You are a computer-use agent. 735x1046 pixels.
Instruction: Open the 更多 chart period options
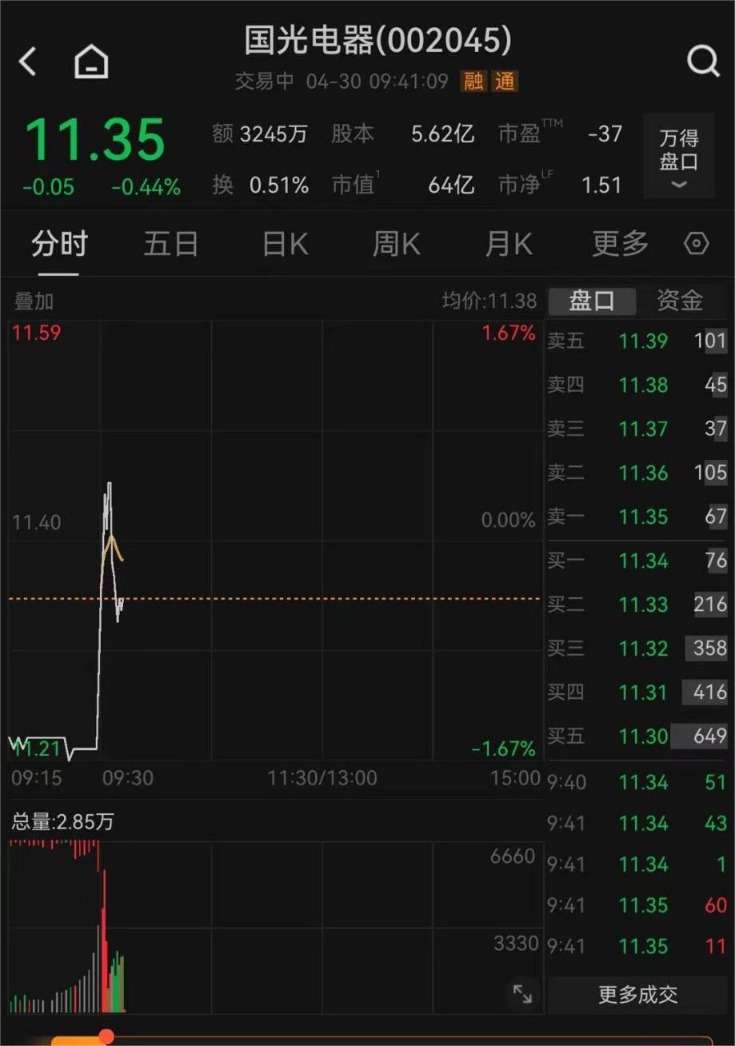(x=620, y=244)
